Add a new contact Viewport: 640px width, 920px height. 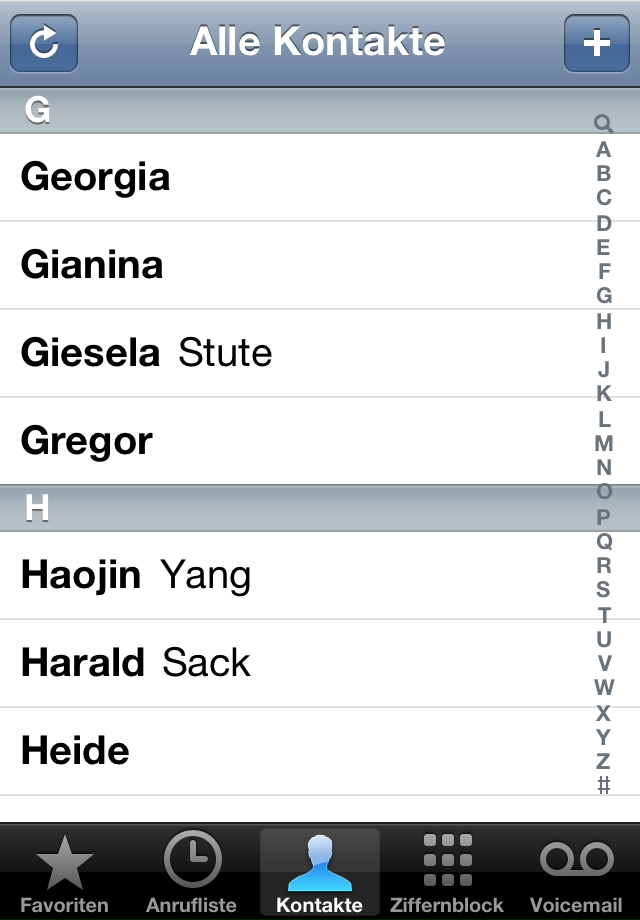pyautogui.click(x=596, y=43)
